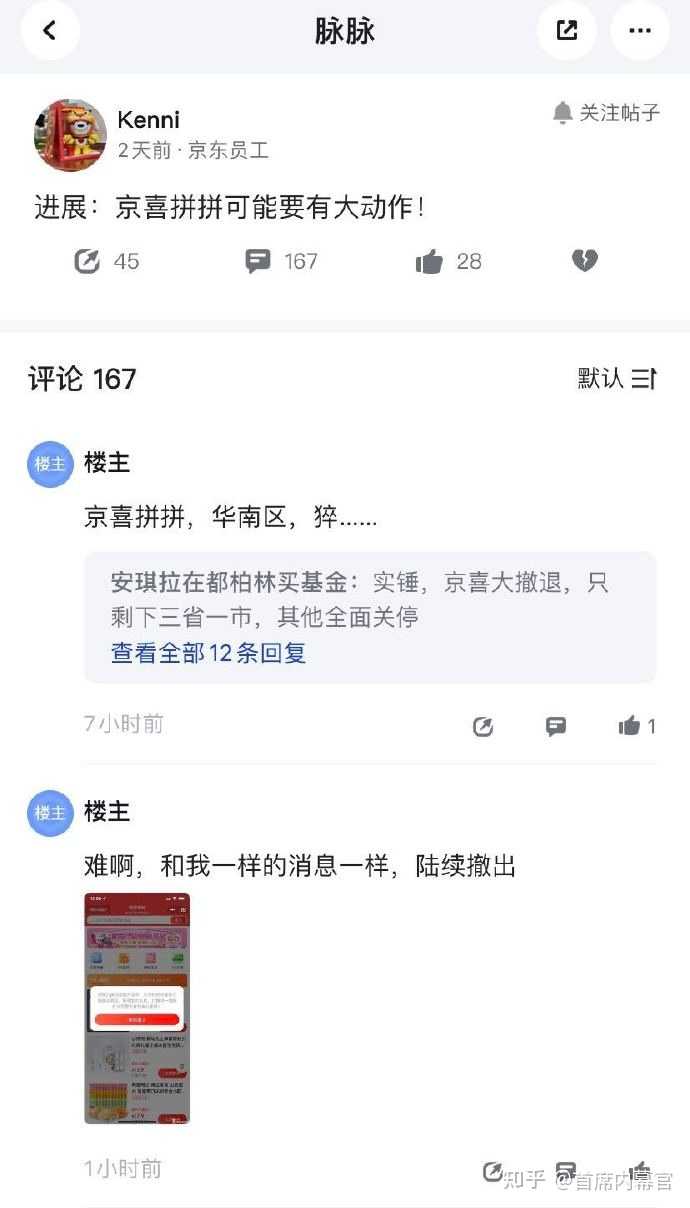The width and height of the screenshot is (690, 1208).
Task: Like the 华南区 comment with 1 like
Action: click(x=637, y=727)
